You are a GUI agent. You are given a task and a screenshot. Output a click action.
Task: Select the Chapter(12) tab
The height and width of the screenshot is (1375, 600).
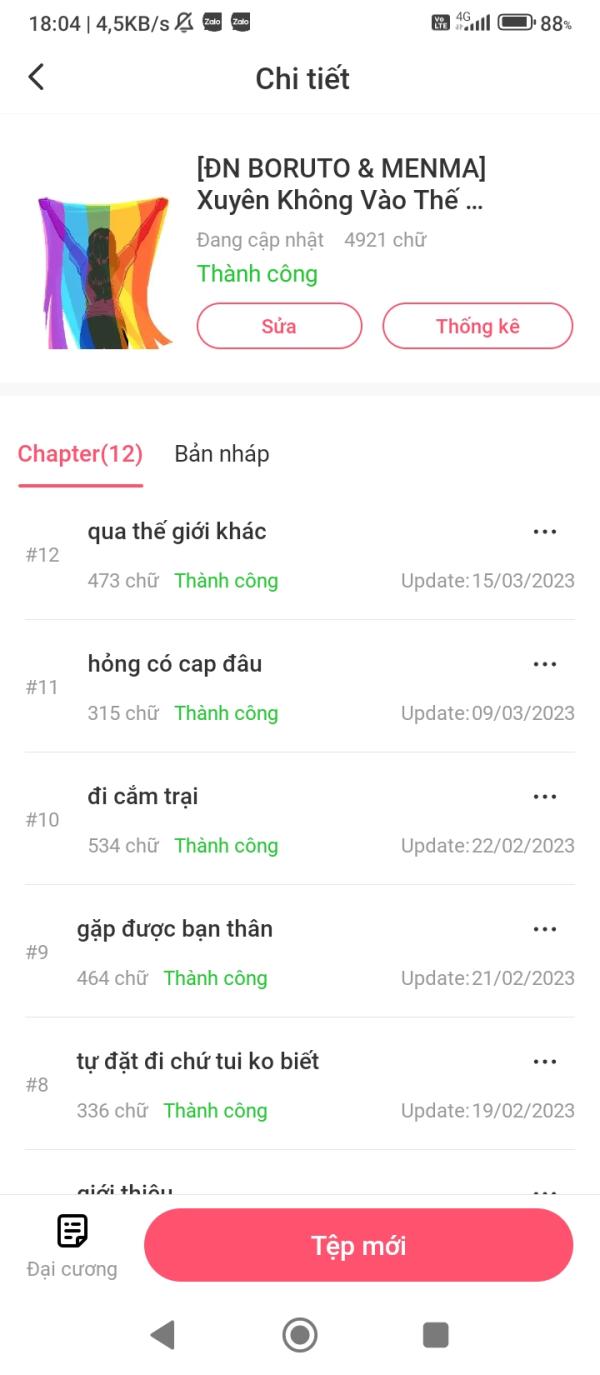pos(80,454)
